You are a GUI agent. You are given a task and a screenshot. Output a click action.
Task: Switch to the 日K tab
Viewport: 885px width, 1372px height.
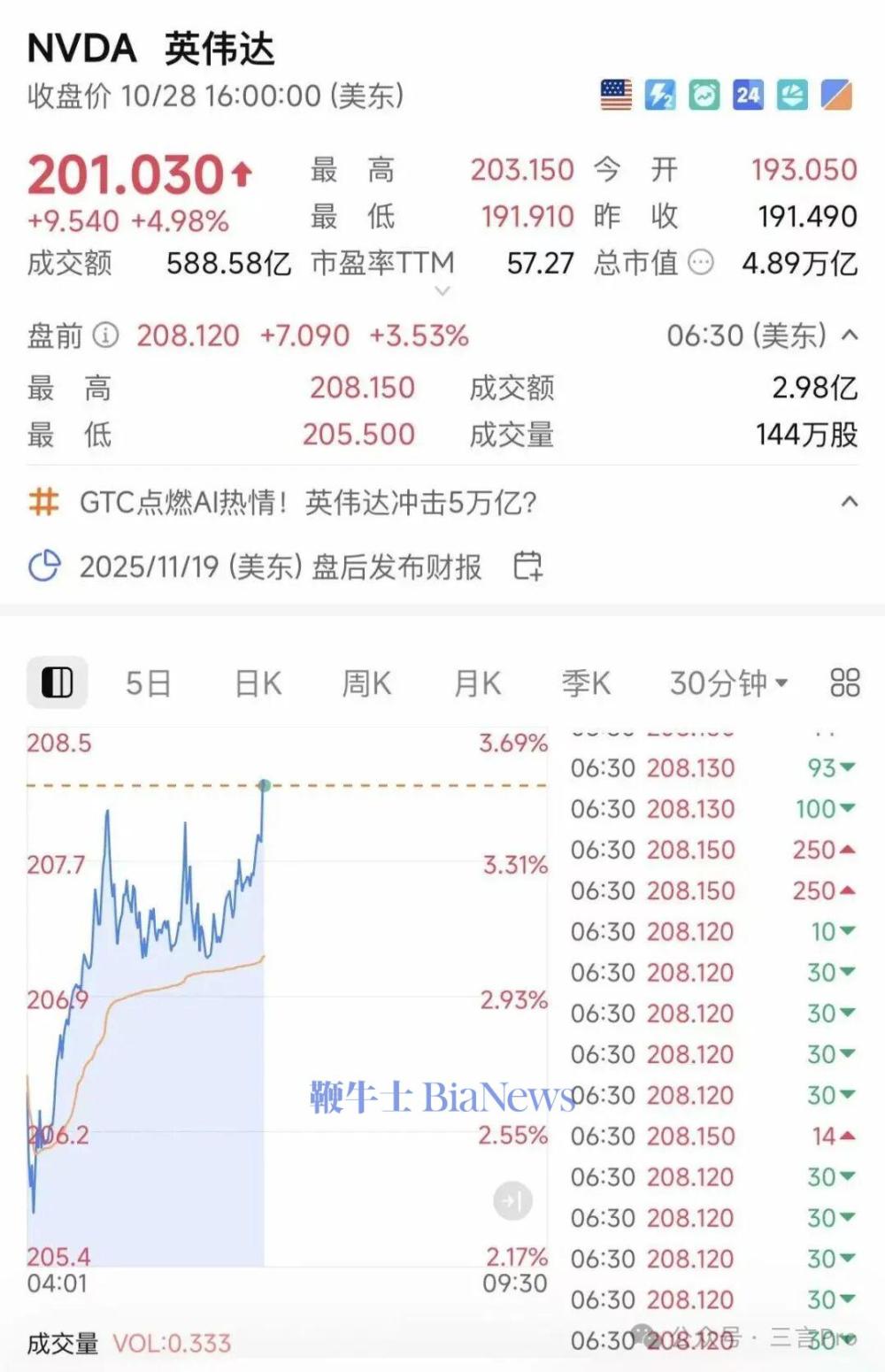[257, 682]
